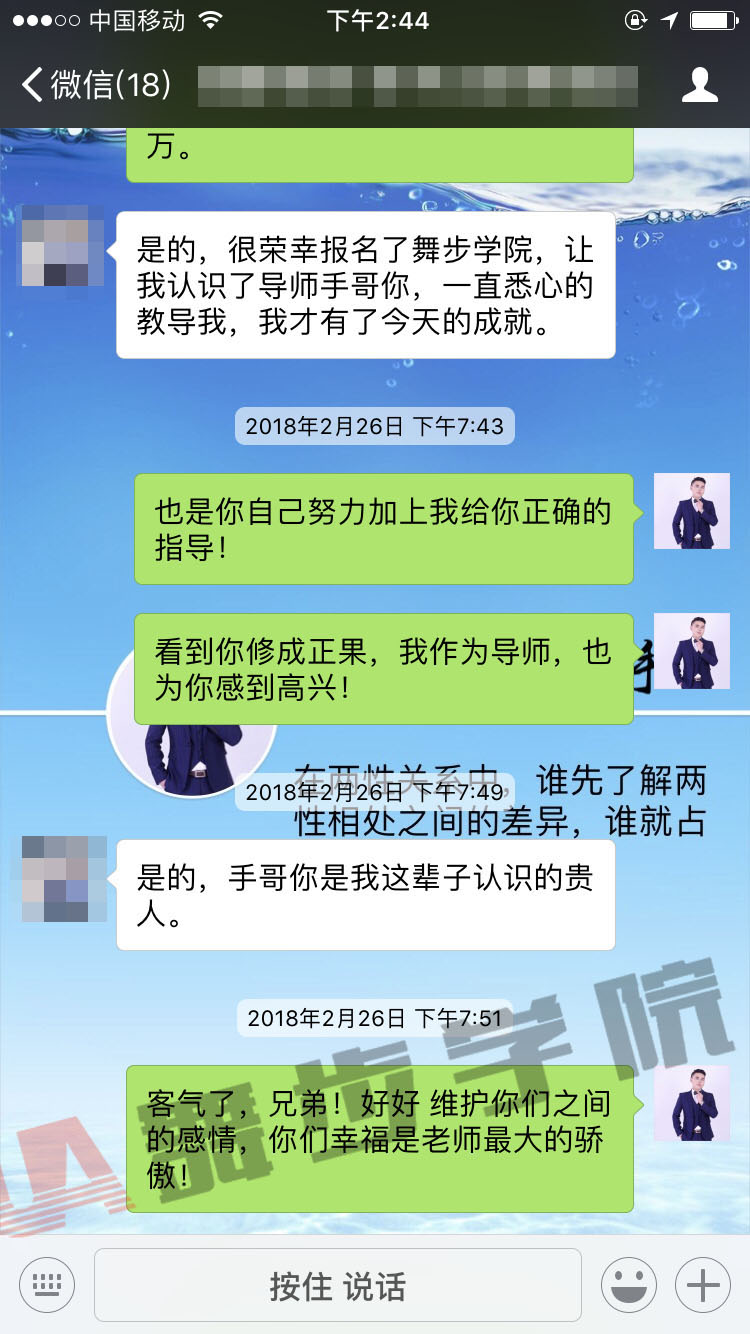Open the sender avatar beside 客气了，兄弟 message
The height and width of the screenshot is (1334, 750).
691,1103
